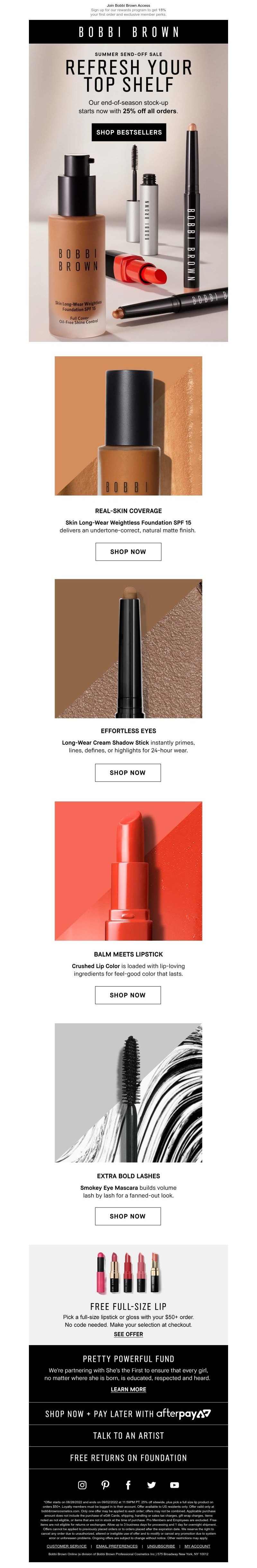Open Free Returns on Foundation
The height and width of the screenshot is (1568, 257).
(128, 1458)
